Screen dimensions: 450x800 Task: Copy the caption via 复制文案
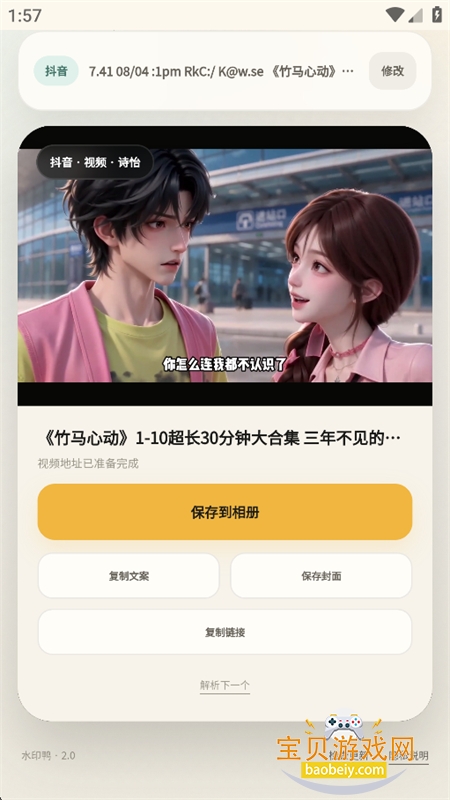coord(129,576)
